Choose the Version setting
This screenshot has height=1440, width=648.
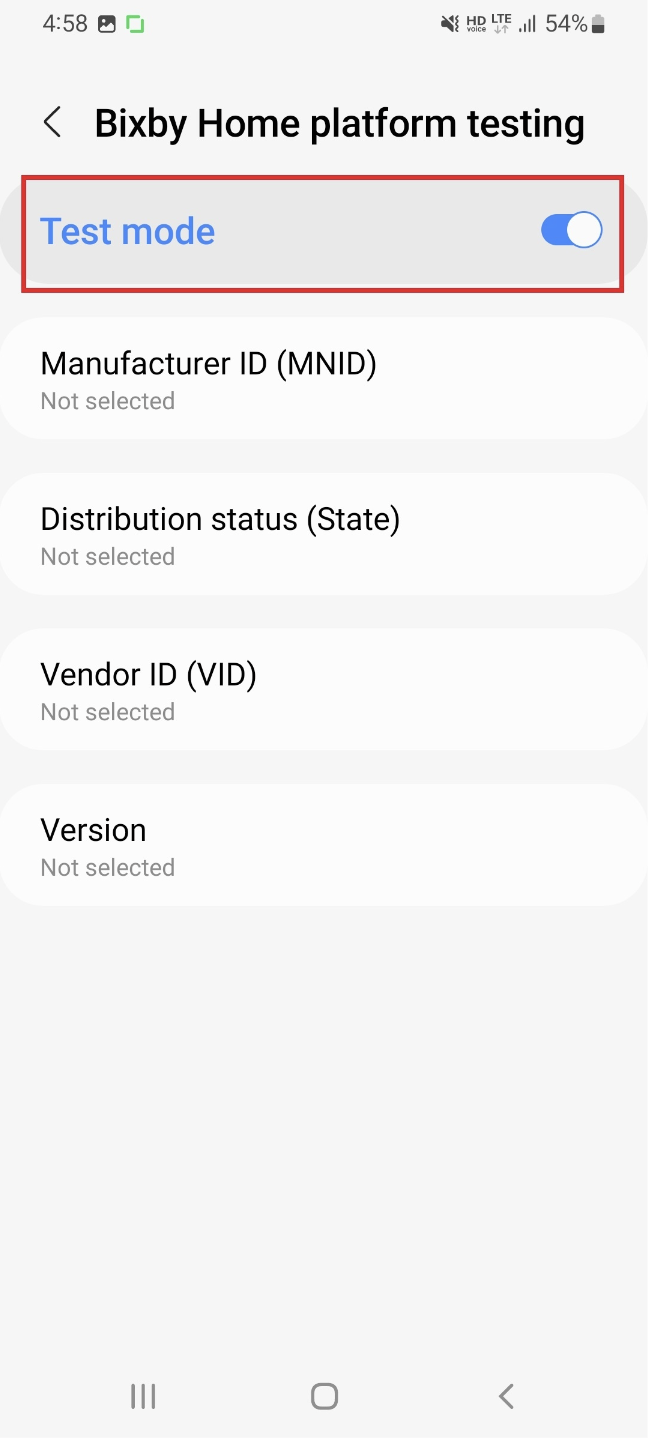[324, 845]
